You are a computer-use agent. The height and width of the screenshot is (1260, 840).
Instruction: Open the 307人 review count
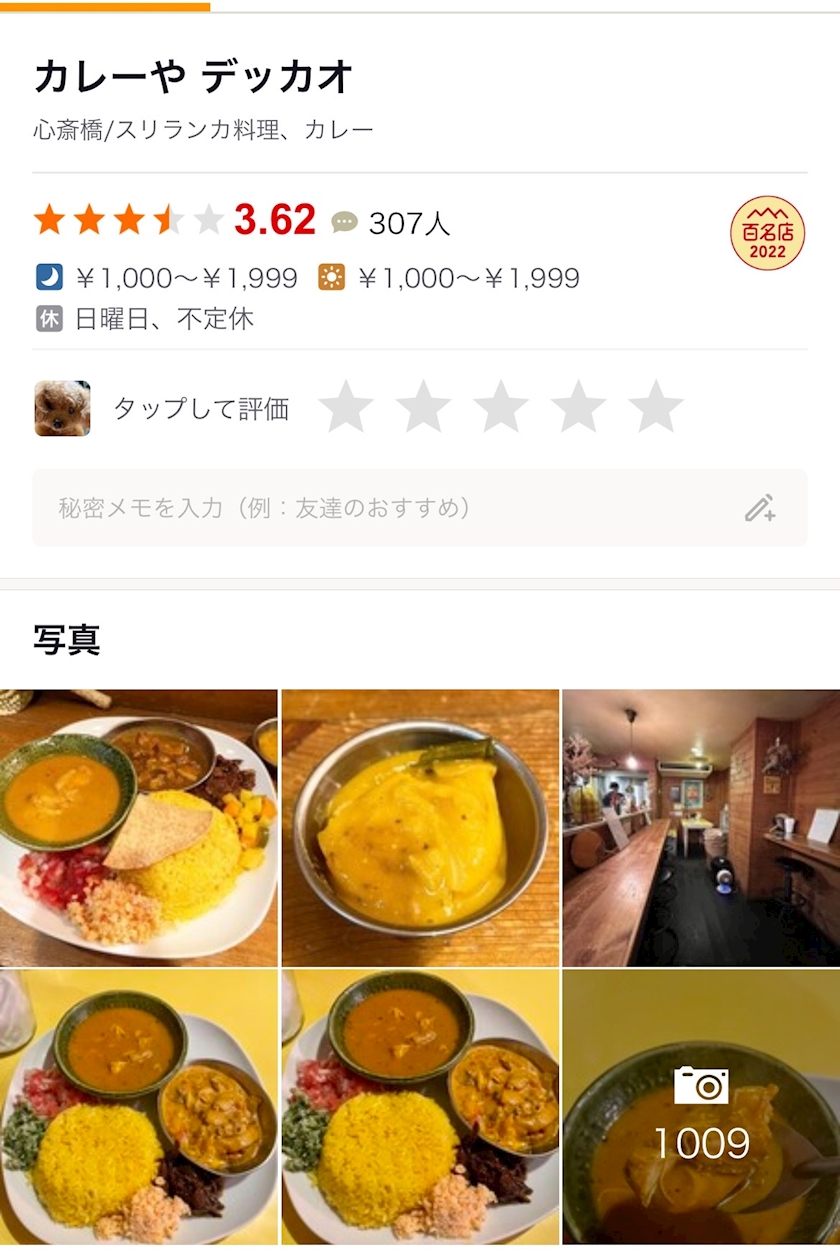tap(392, 222)
